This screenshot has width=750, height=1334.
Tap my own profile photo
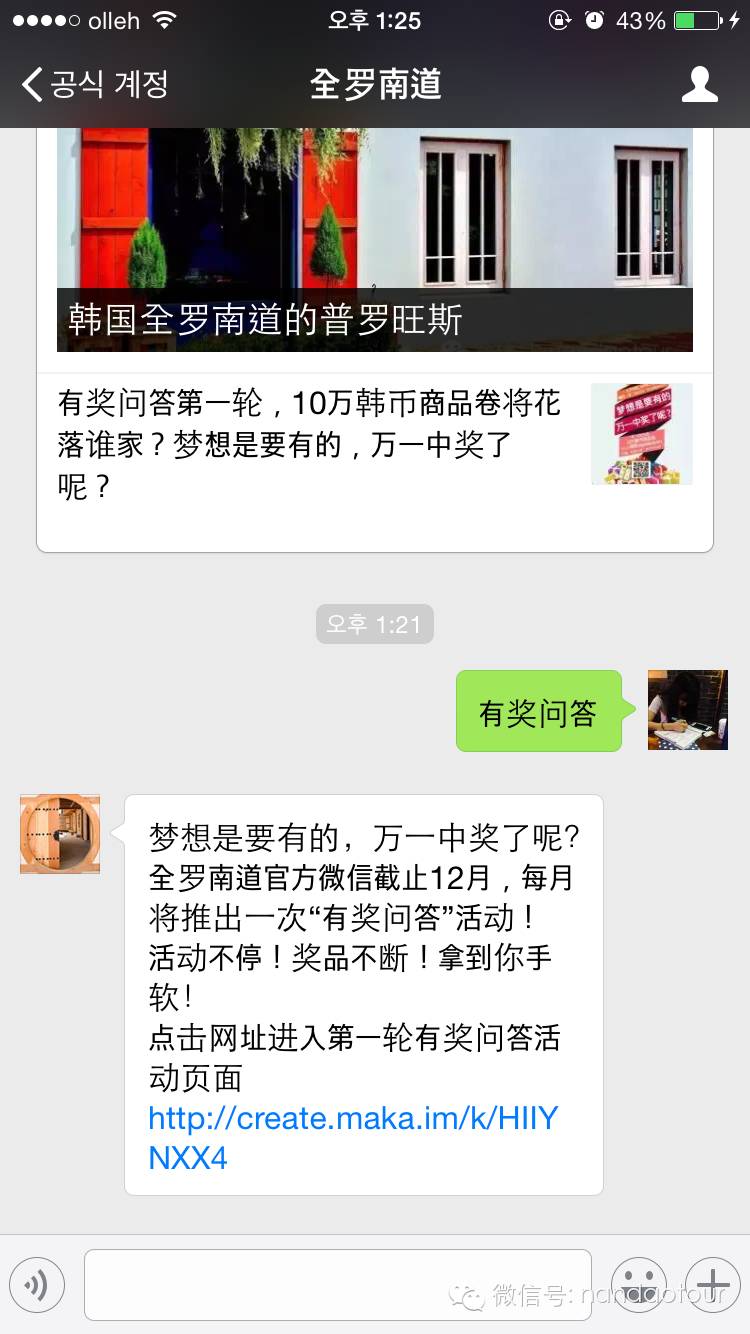pos(687,710)
